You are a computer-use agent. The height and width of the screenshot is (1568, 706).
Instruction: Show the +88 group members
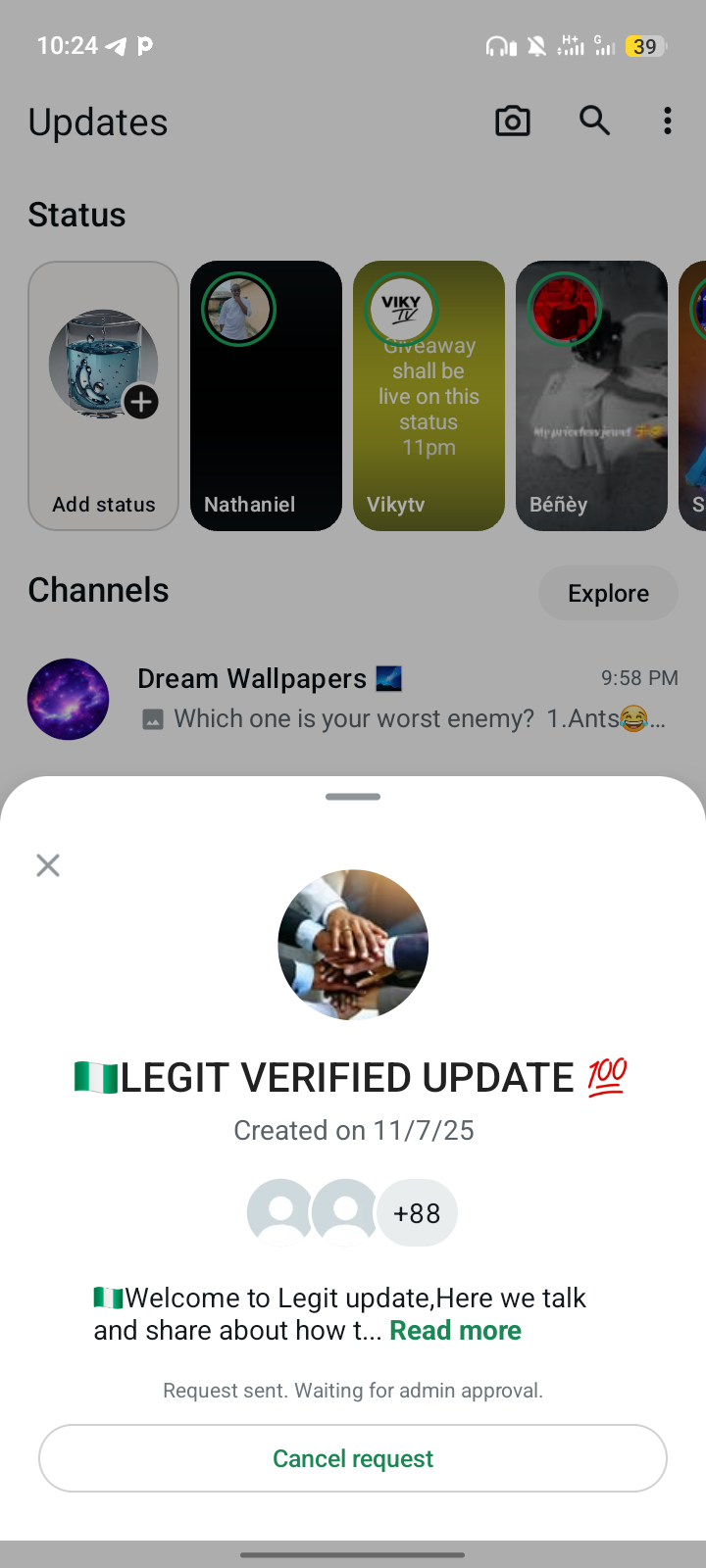click(417, 1213)
